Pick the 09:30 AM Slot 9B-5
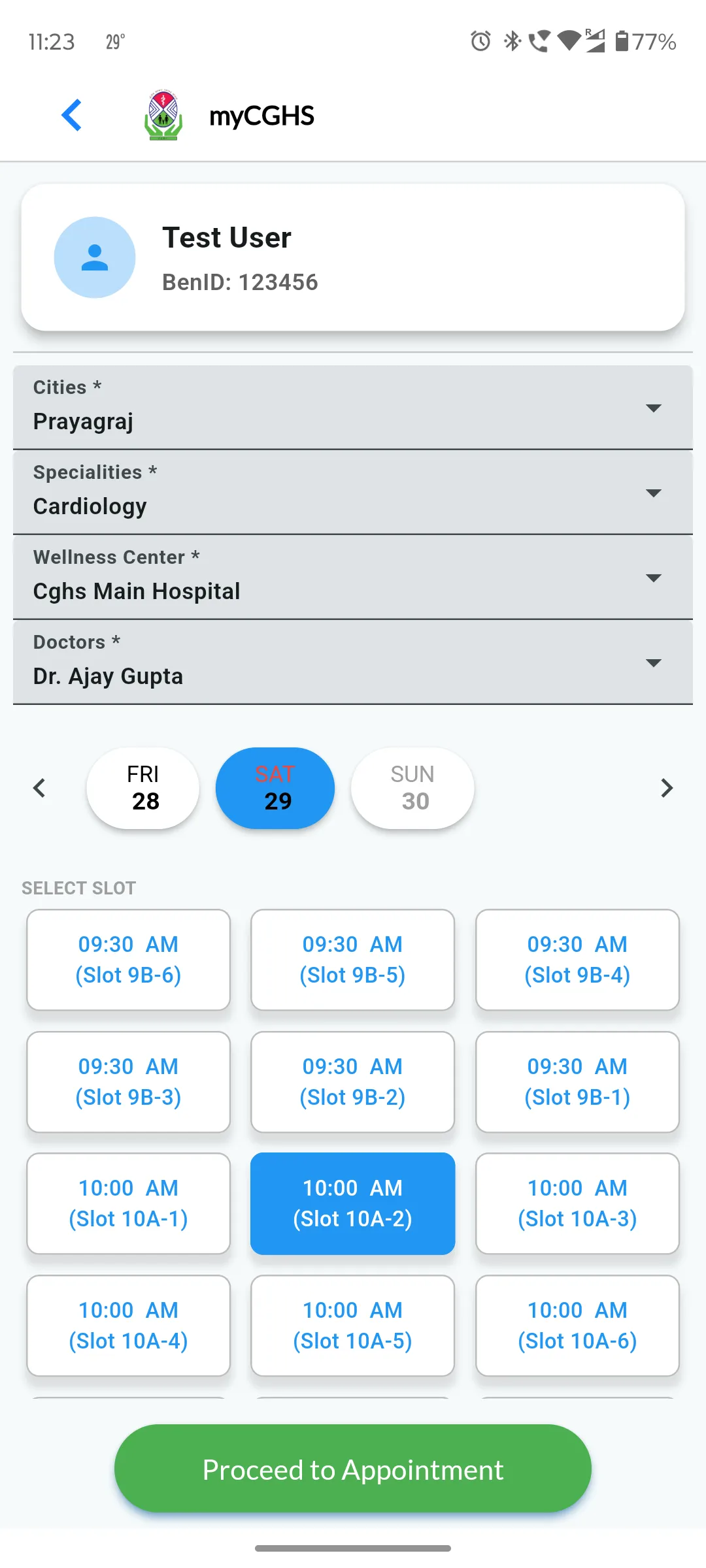 353,960
